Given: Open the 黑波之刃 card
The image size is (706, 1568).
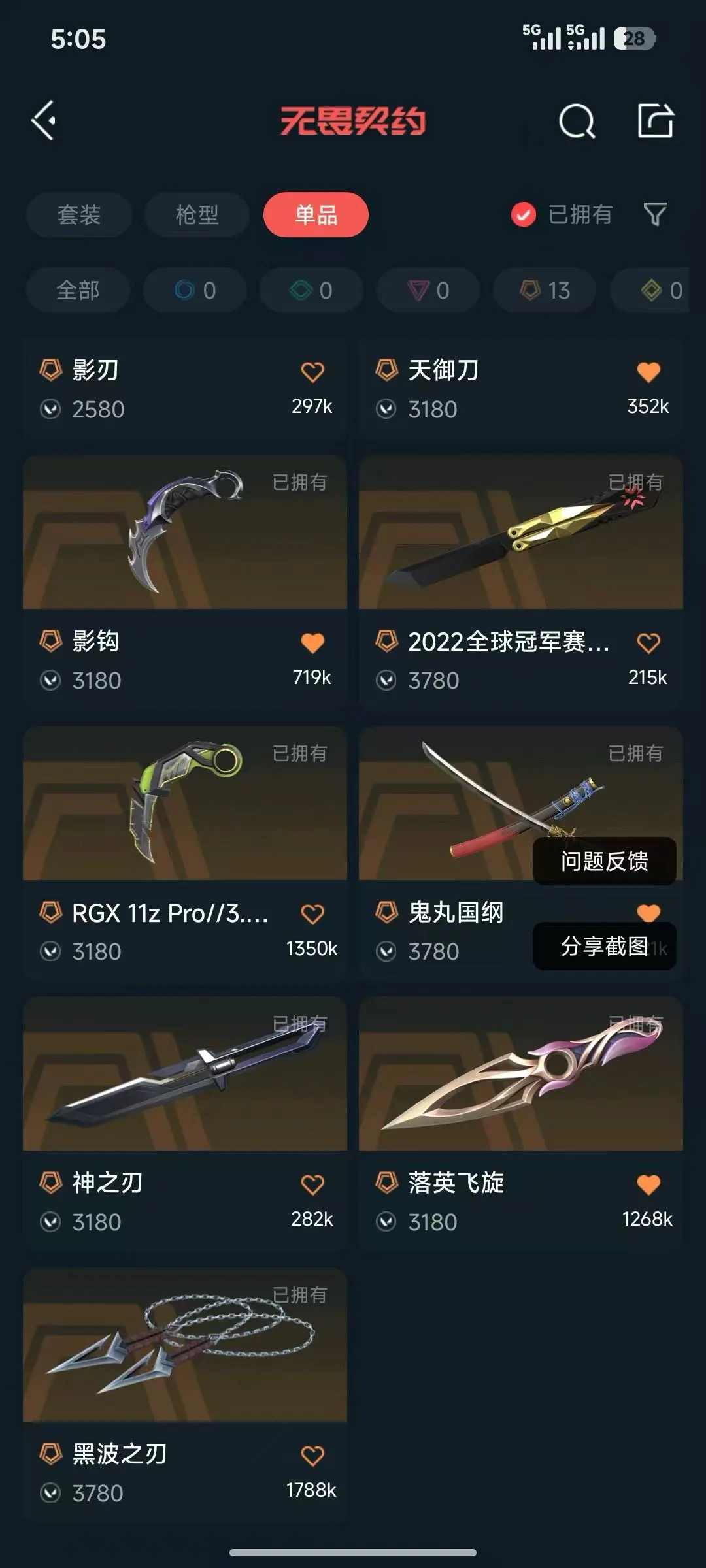Looking at the screenshot, I should tap(185, 1345).
